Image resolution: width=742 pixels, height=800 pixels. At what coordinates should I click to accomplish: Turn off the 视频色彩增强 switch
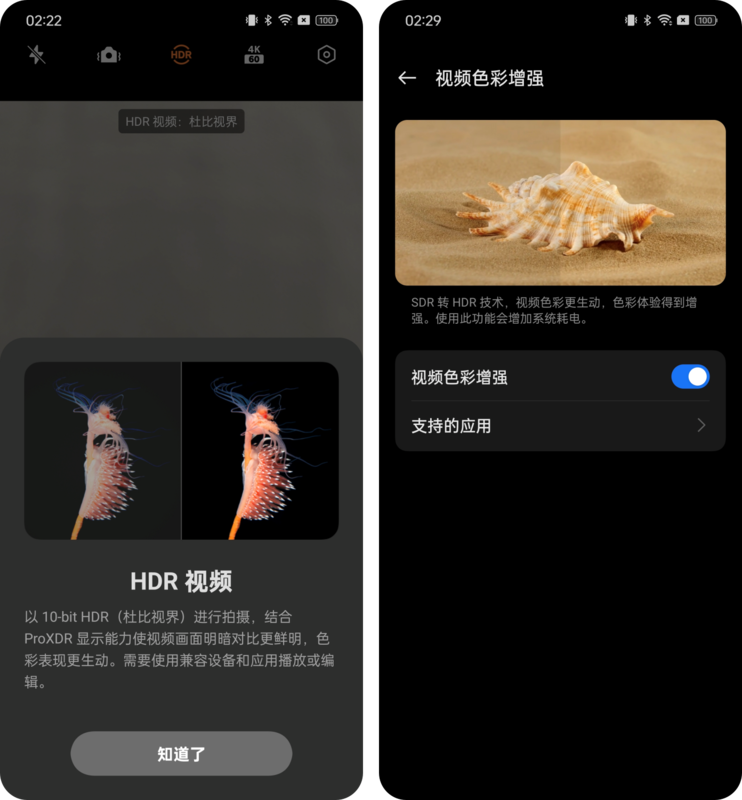click(x=690, y=377)
